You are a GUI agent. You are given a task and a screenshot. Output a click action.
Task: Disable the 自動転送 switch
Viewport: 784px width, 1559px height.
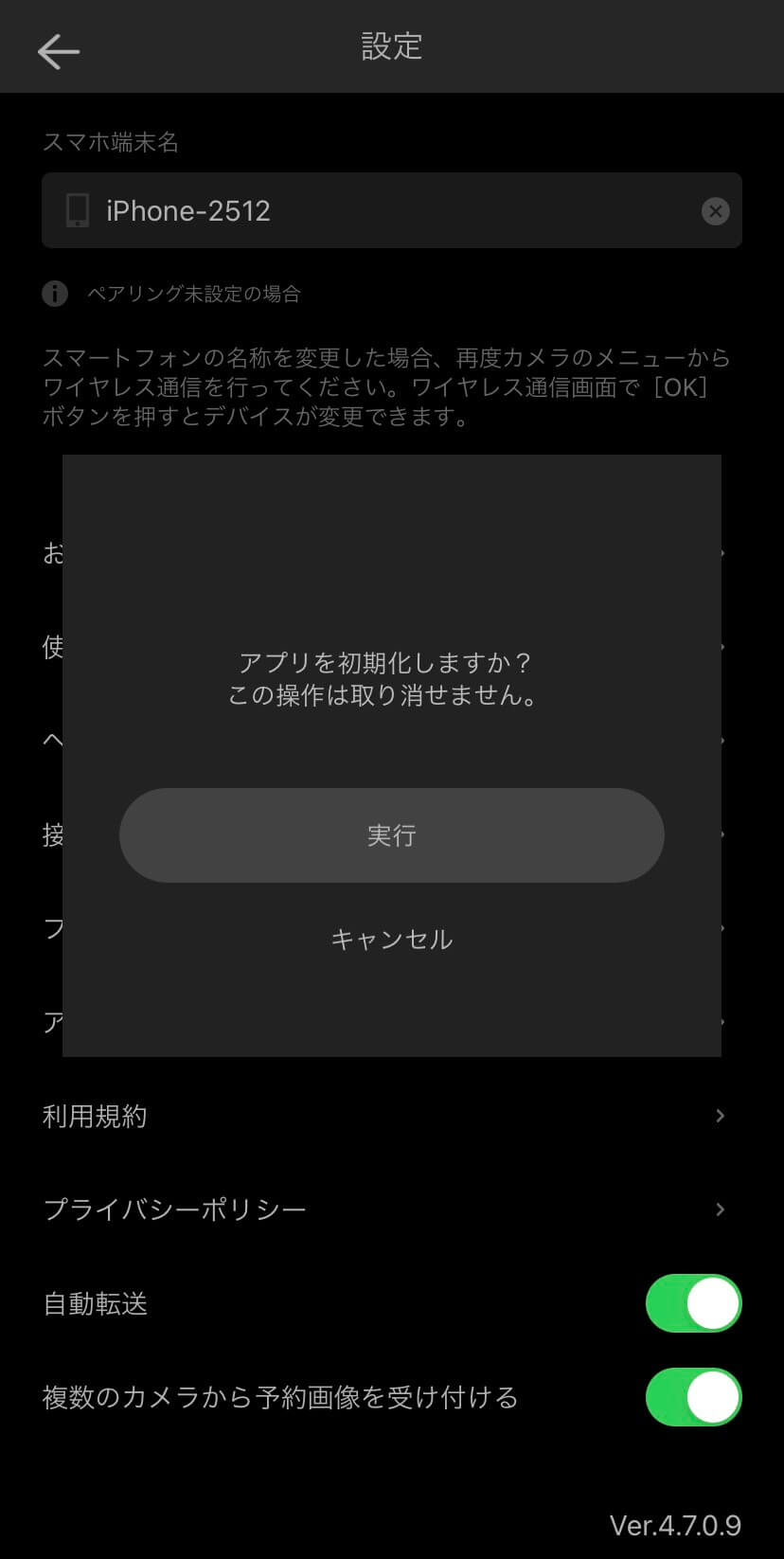[x=693, y=1303]
